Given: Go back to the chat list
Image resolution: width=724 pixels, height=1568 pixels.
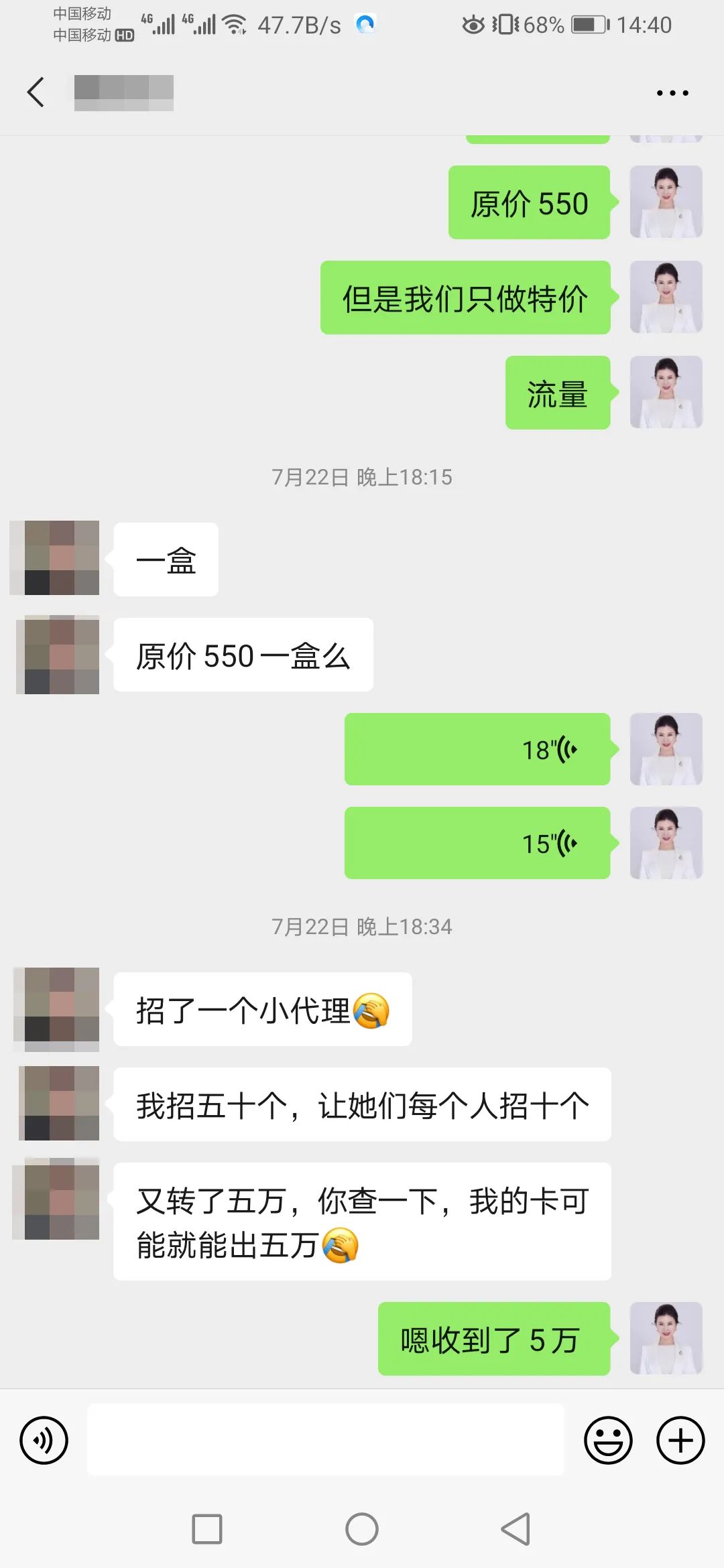Looking at the screenshot, I should click(36, 92).
